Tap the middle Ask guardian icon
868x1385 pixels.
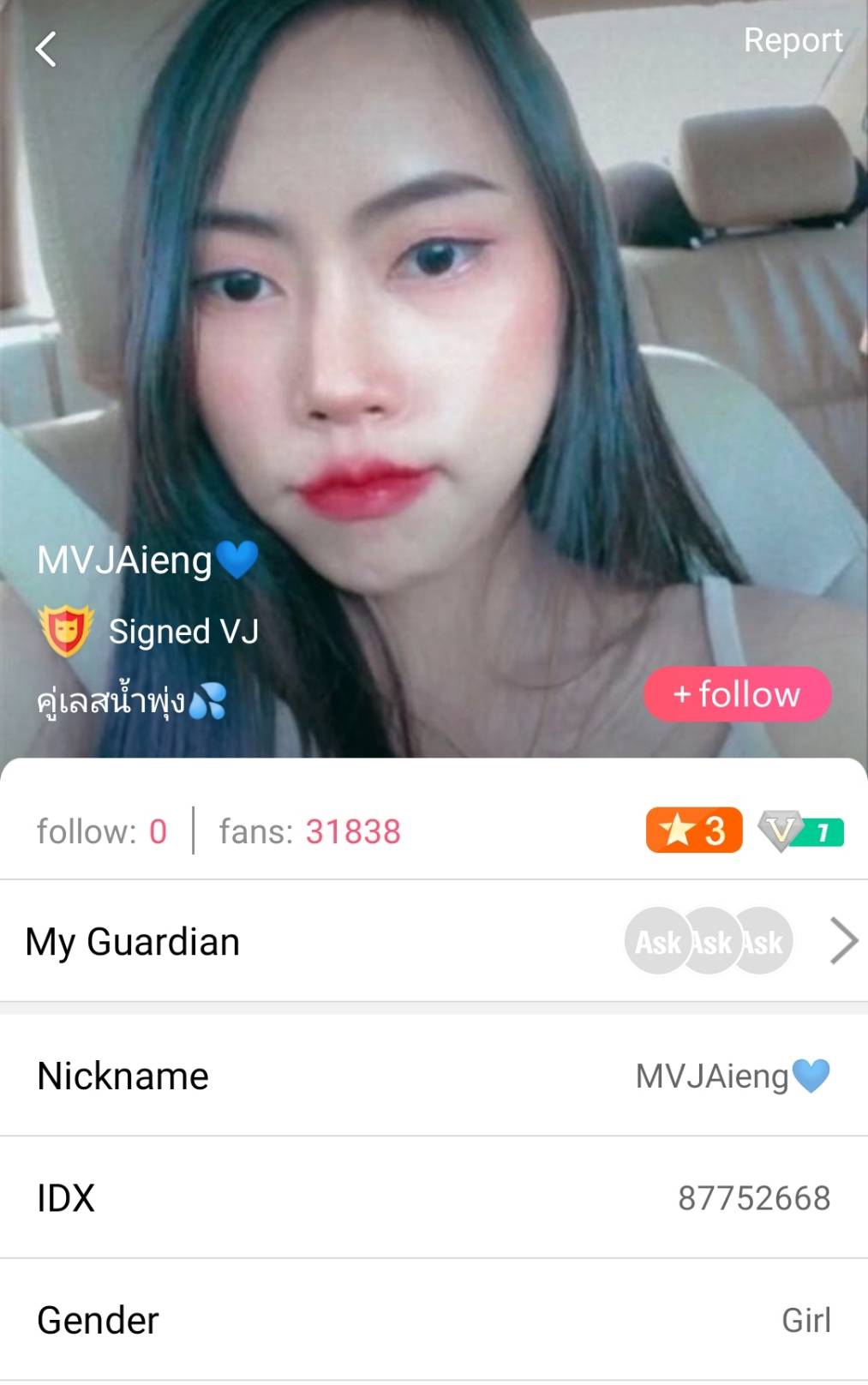click(707, 940)
